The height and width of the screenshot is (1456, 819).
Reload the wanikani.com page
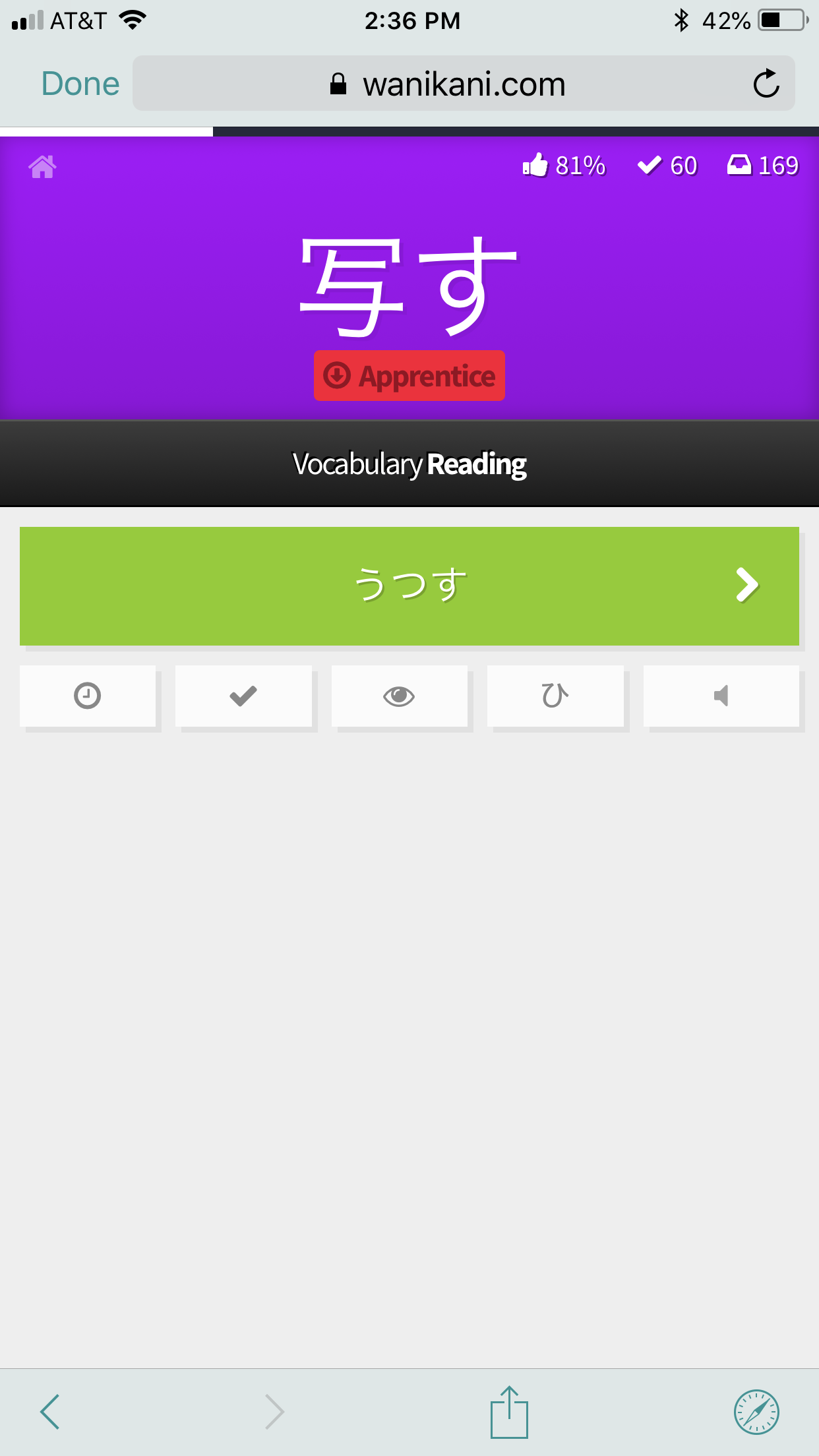point(766,84)
